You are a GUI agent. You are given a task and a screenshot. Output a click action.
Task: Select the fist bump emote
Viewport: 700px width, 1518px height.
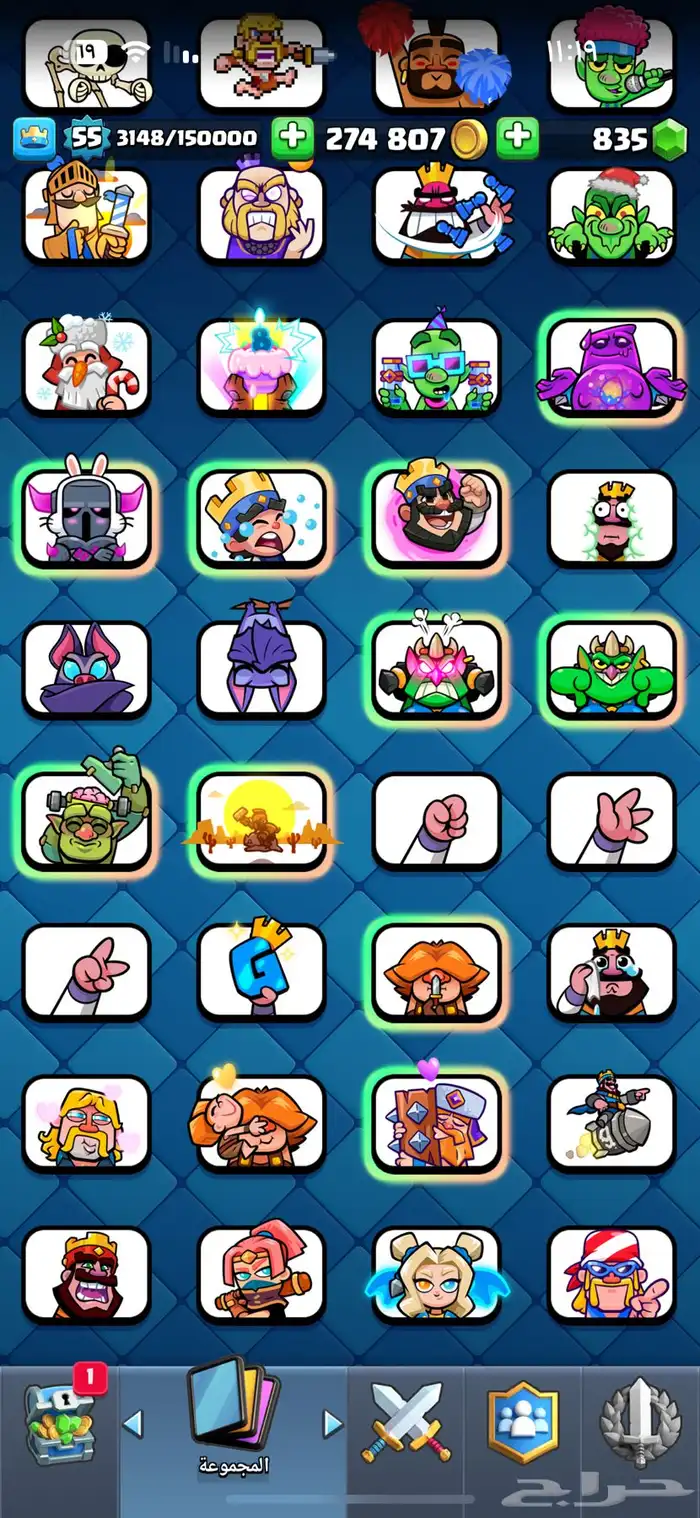[x=436, y=820]
